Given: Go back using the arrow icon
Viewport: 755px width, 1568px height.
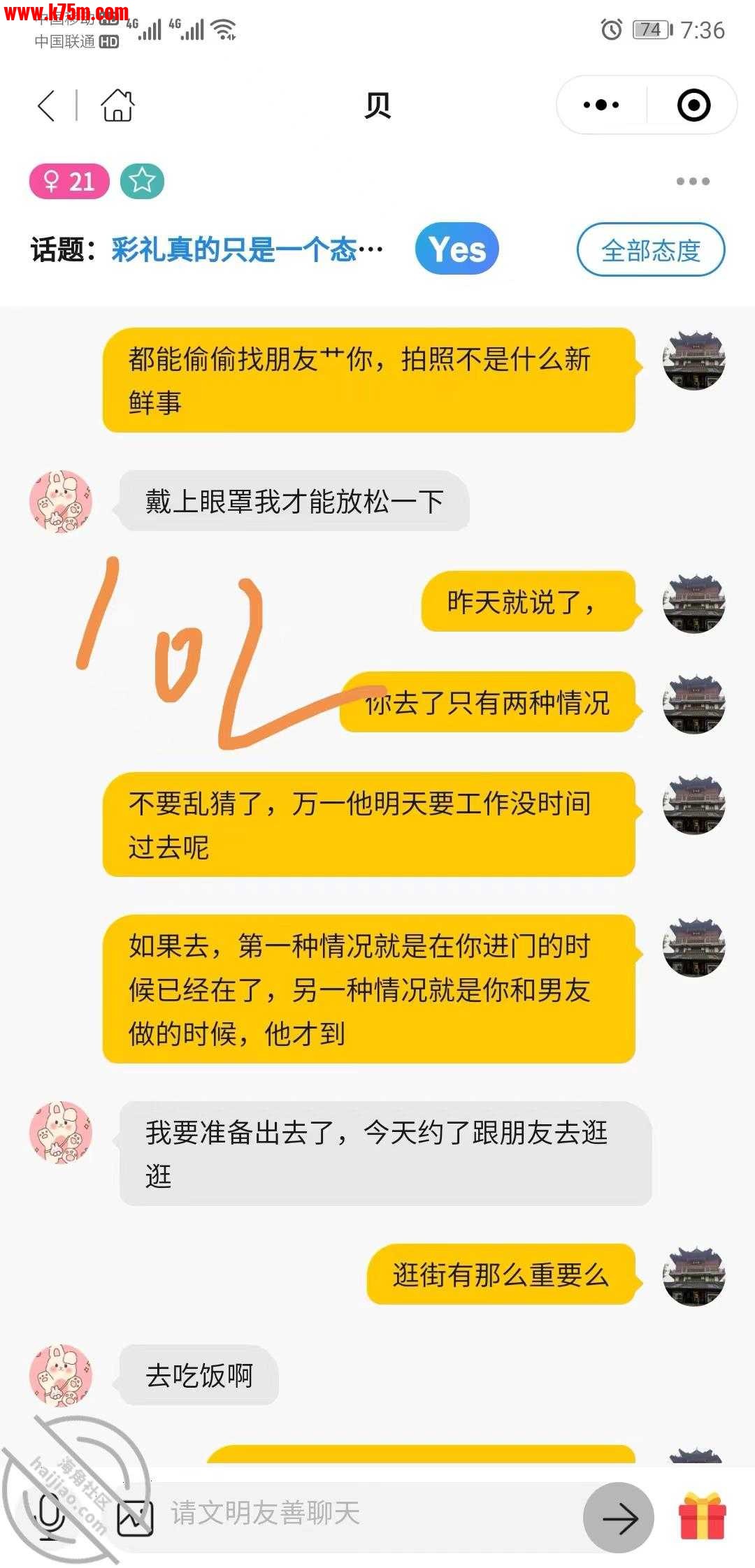Looking at the screenshot, I should click(x=46, y=106).
